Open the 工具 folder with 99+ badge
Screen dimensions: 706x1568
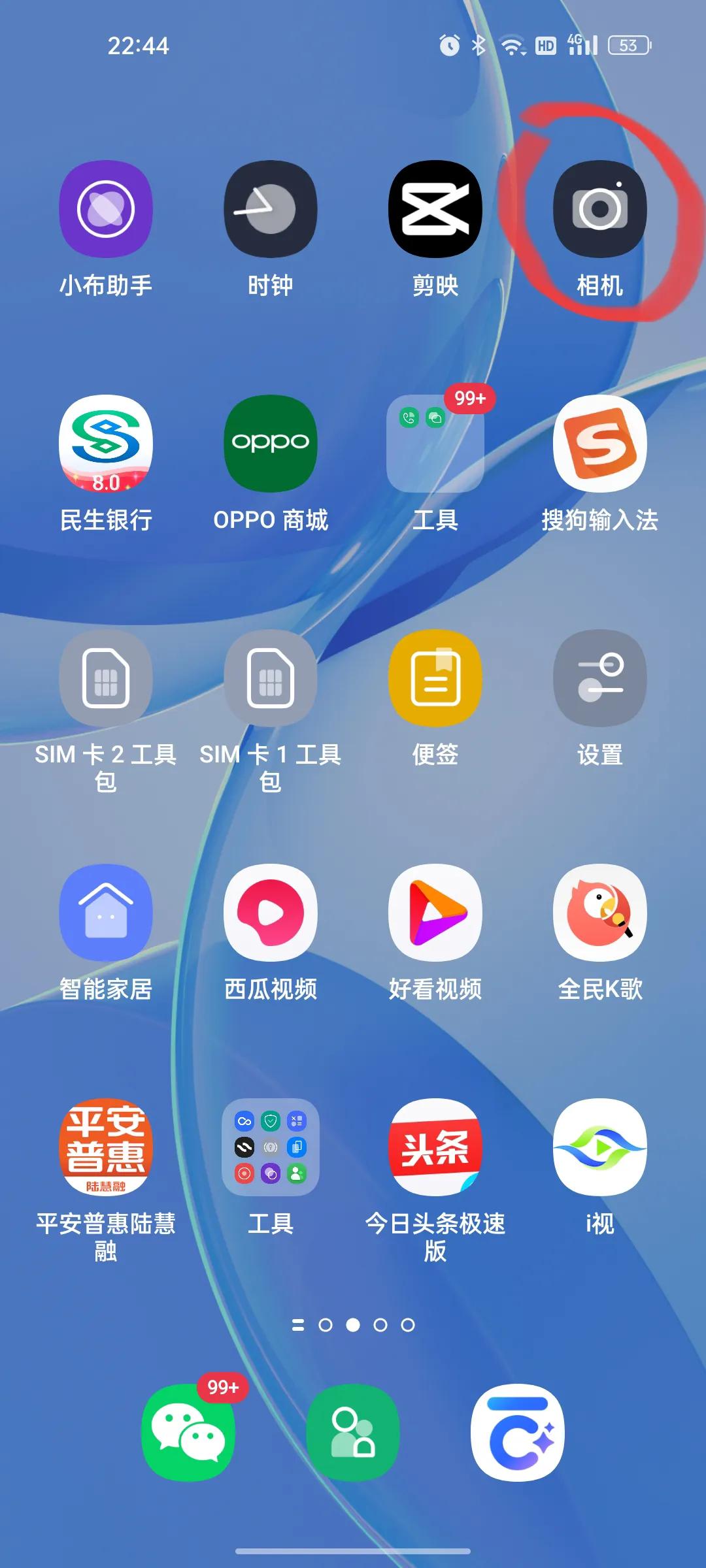435,444
